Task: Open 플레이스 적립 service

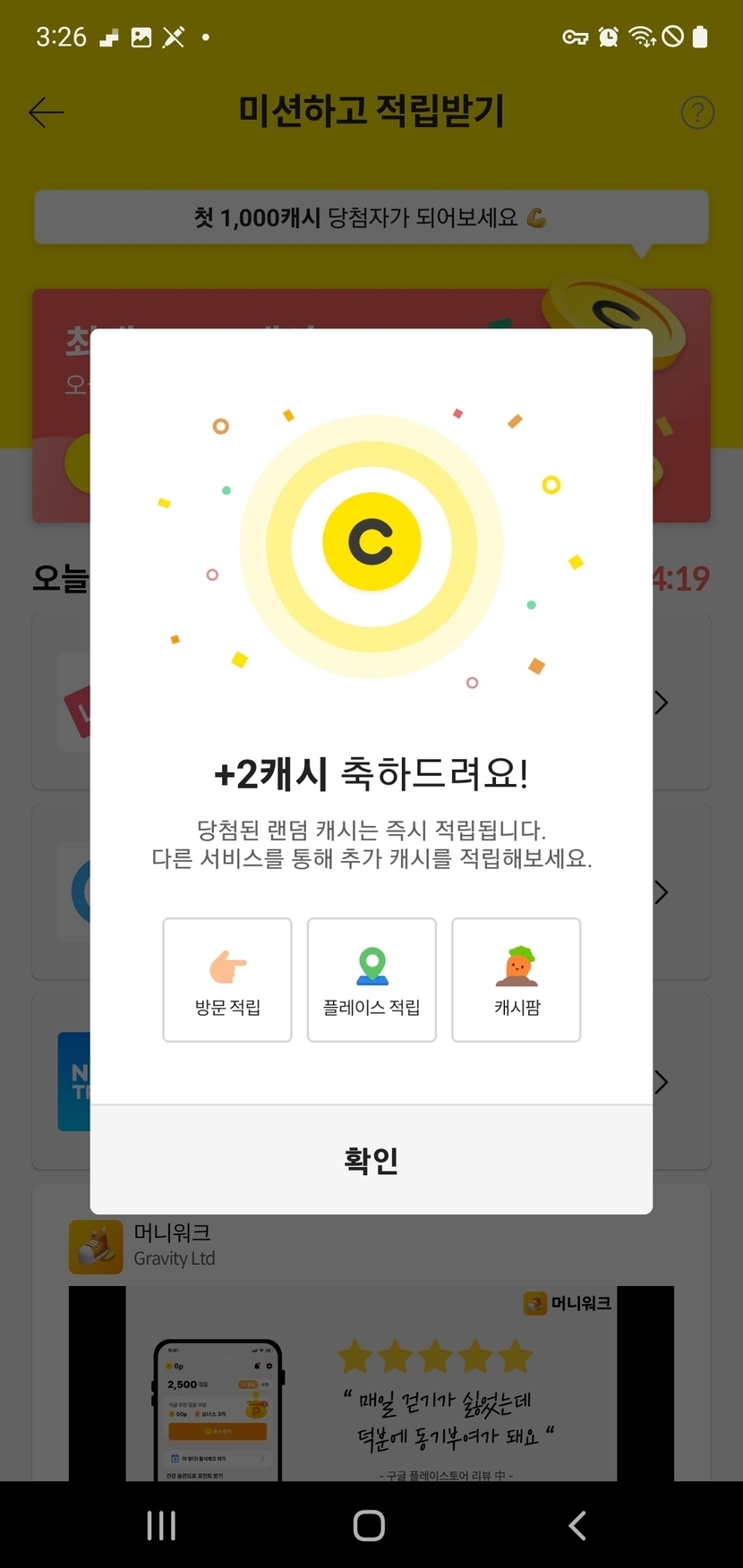Action: point(371,980)
